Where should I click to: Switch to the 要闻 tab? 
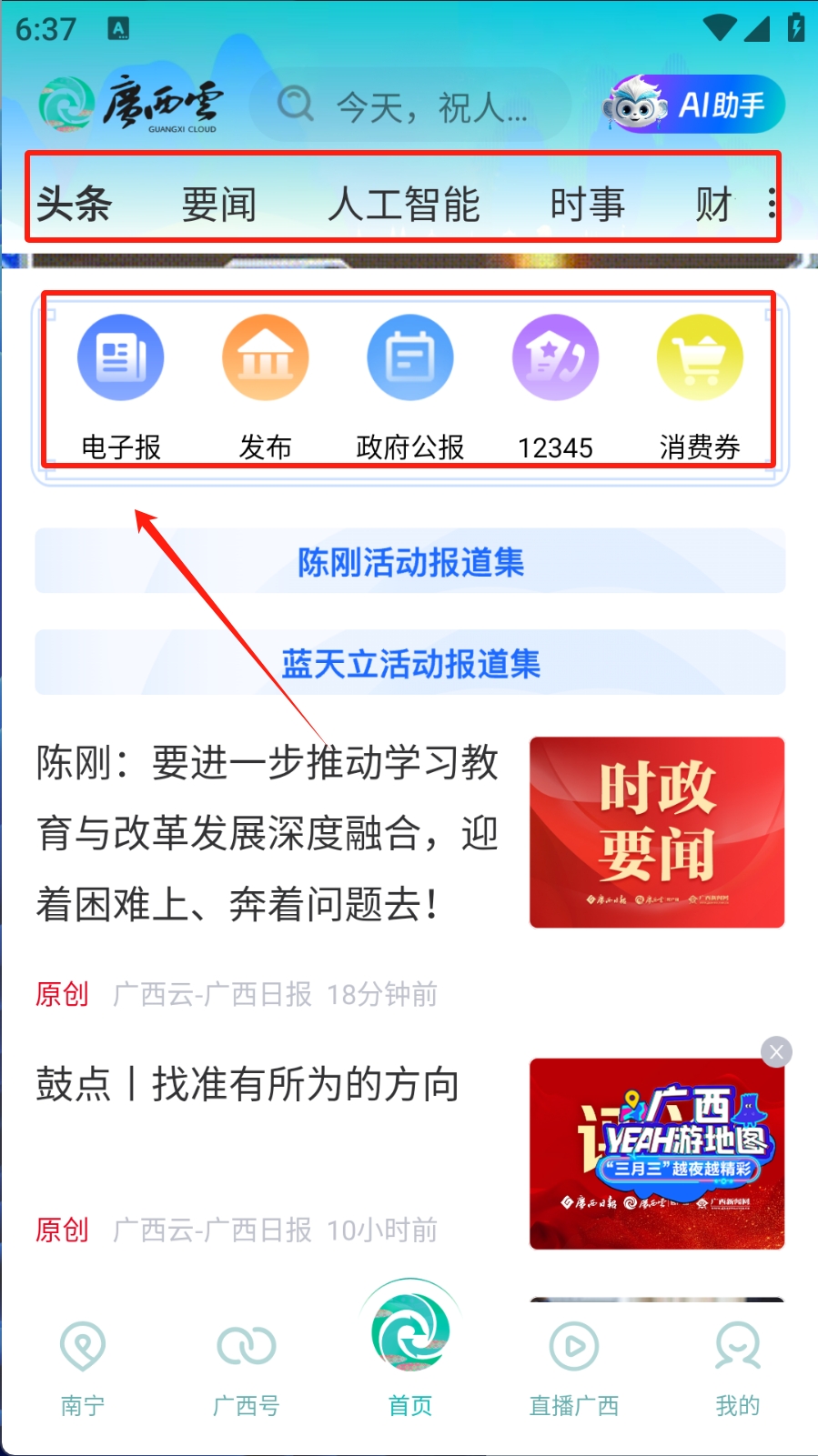[x=218, y=204]
